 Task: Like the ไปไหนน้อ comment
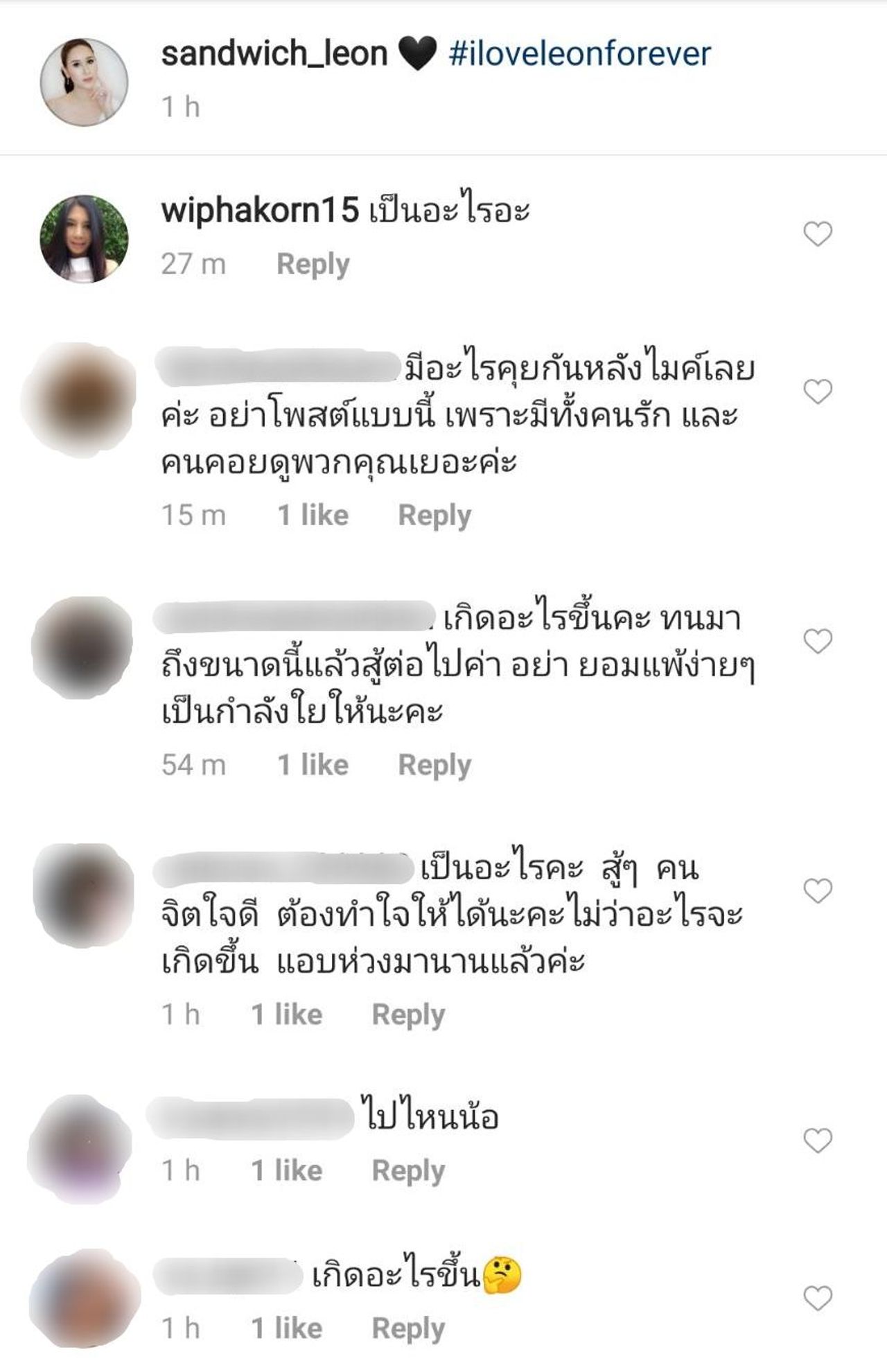(x=818, y=1141)
